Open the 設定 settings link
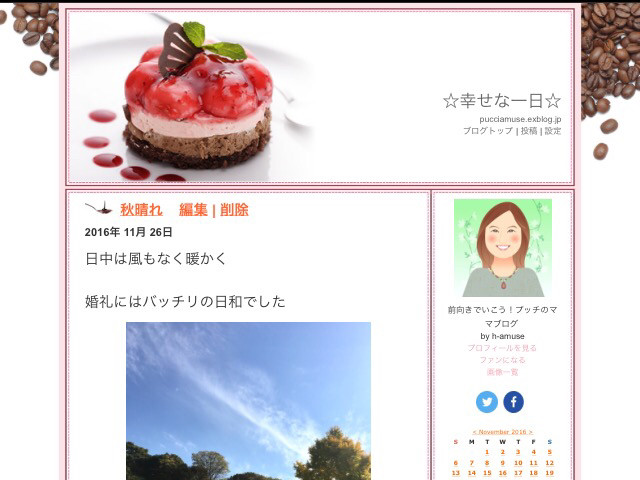 (x=553, y=131)
